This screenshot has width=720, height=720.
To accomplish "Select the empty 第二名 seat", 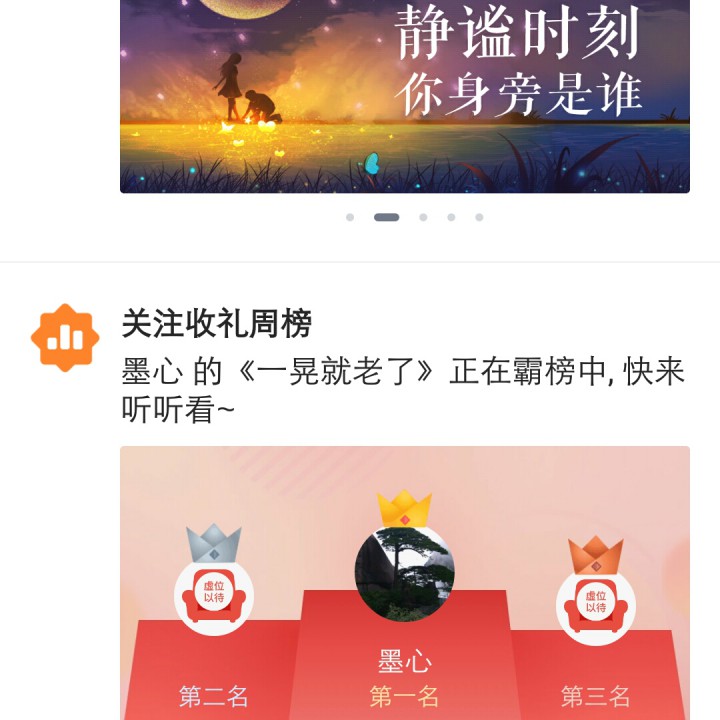I will (x=214, y=595).
